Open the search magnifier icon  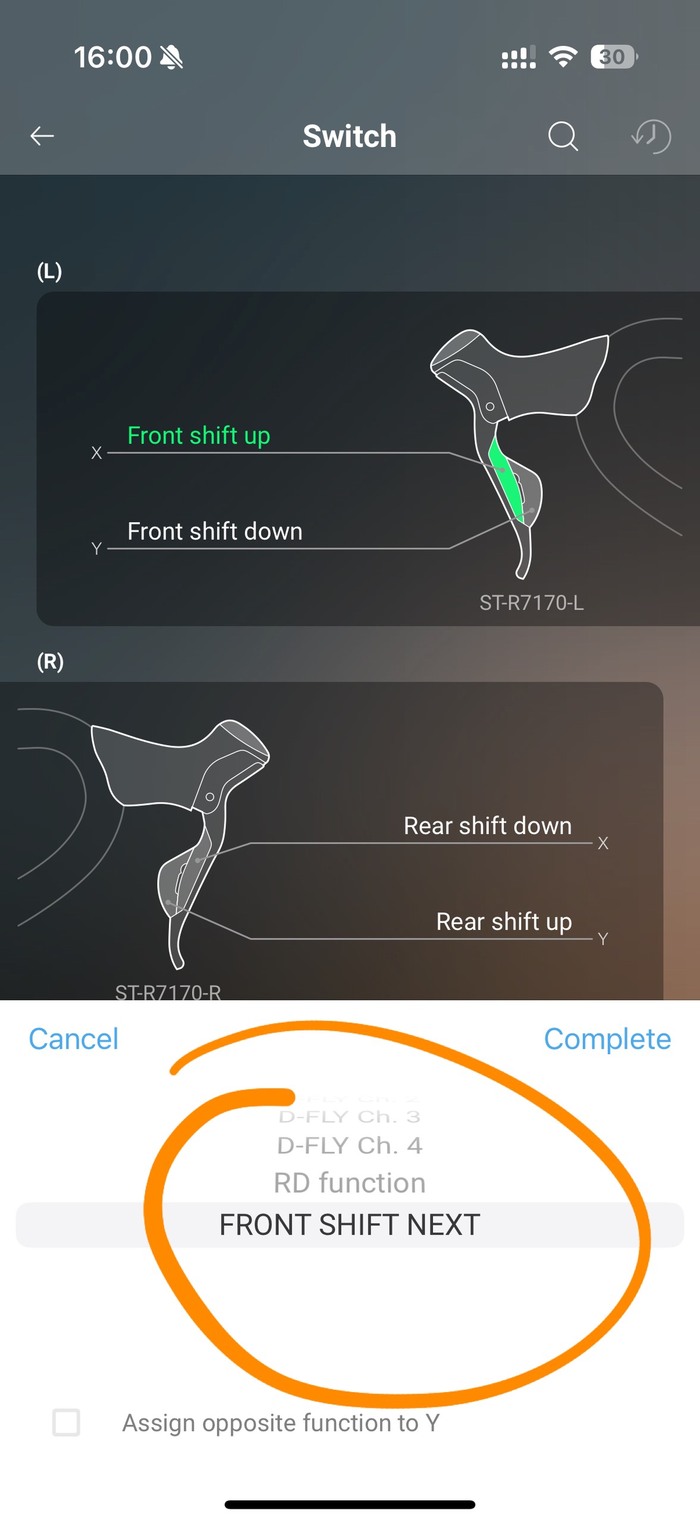click(563, 136)
